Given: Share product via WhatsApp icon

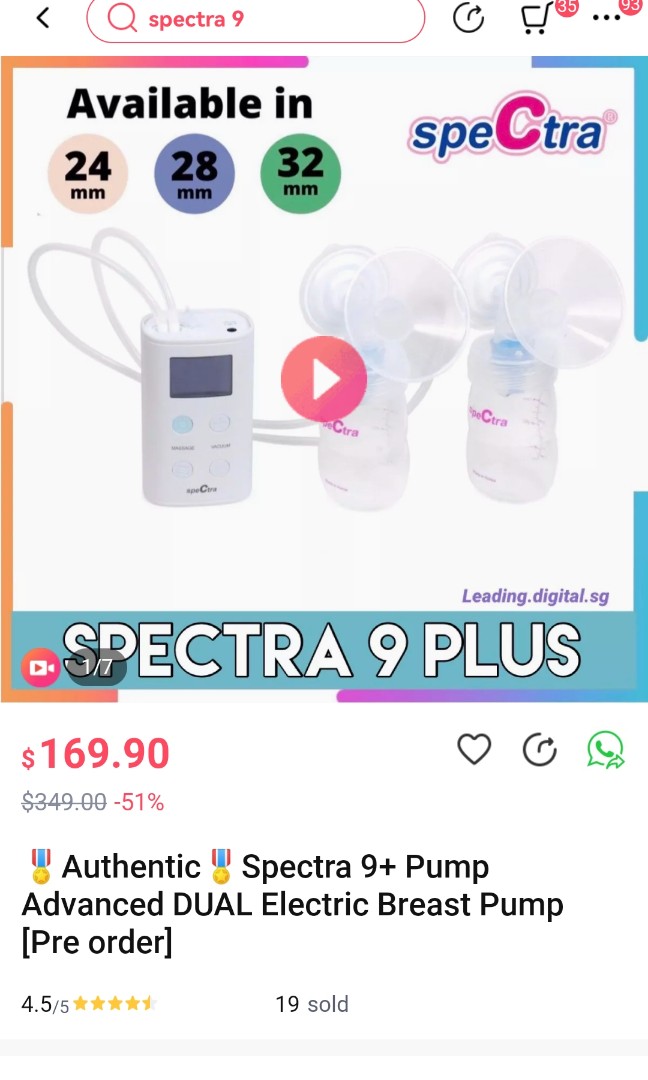Looking at the screenshot, I should (605, 749).
